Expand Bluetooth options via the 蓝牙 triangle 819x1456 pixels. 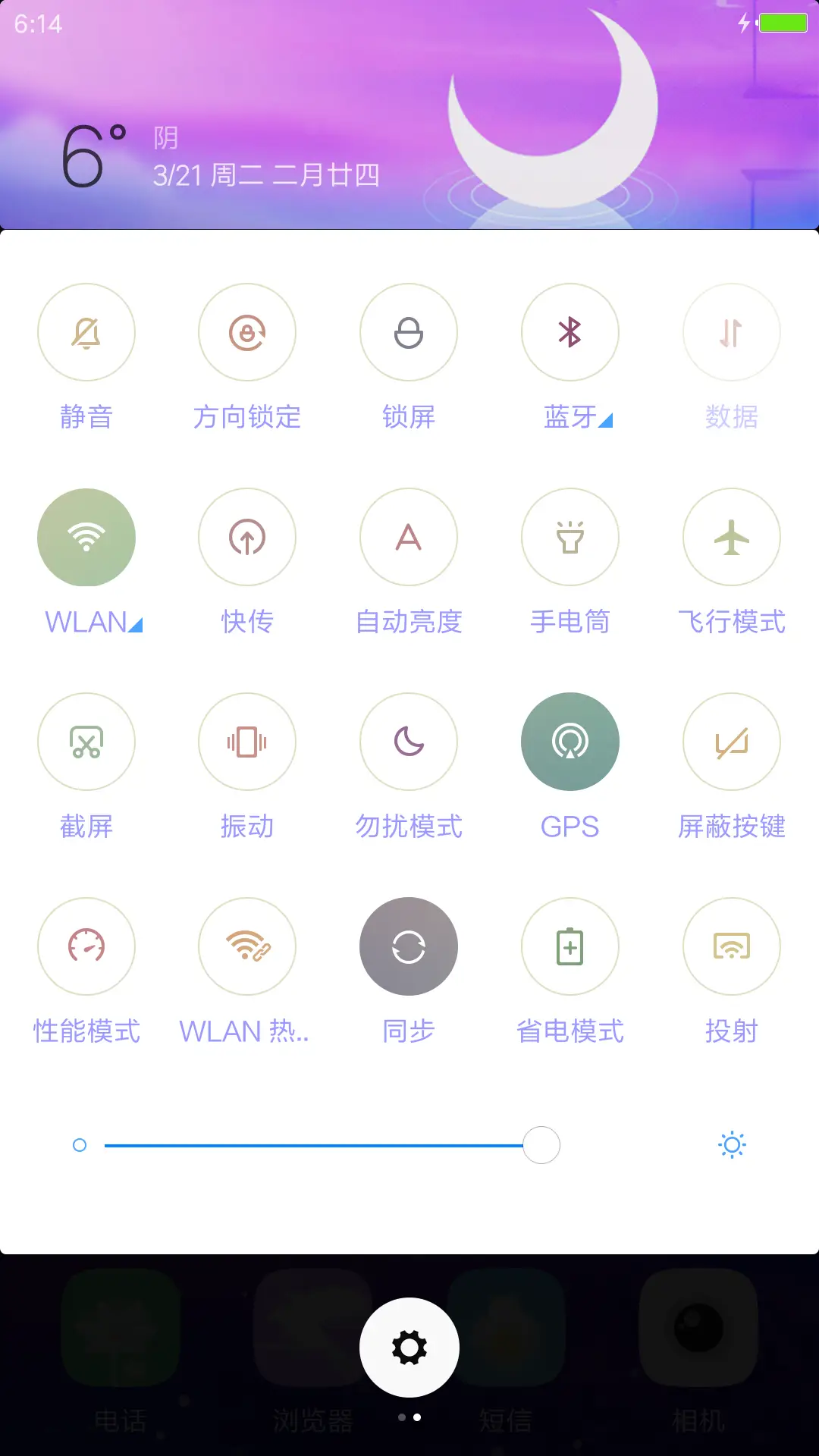coord(607,421)
